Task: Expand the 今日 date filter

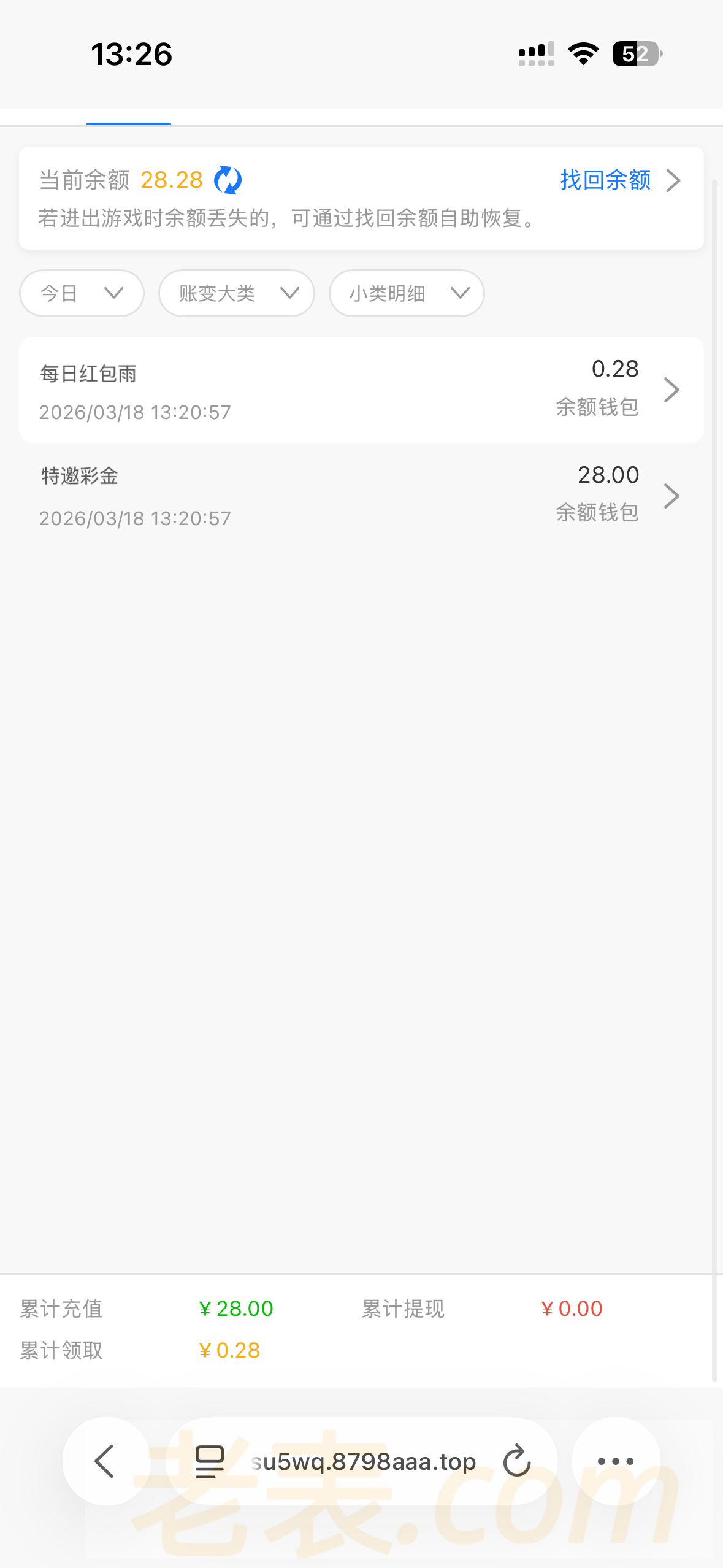Action: pos(82,294)
